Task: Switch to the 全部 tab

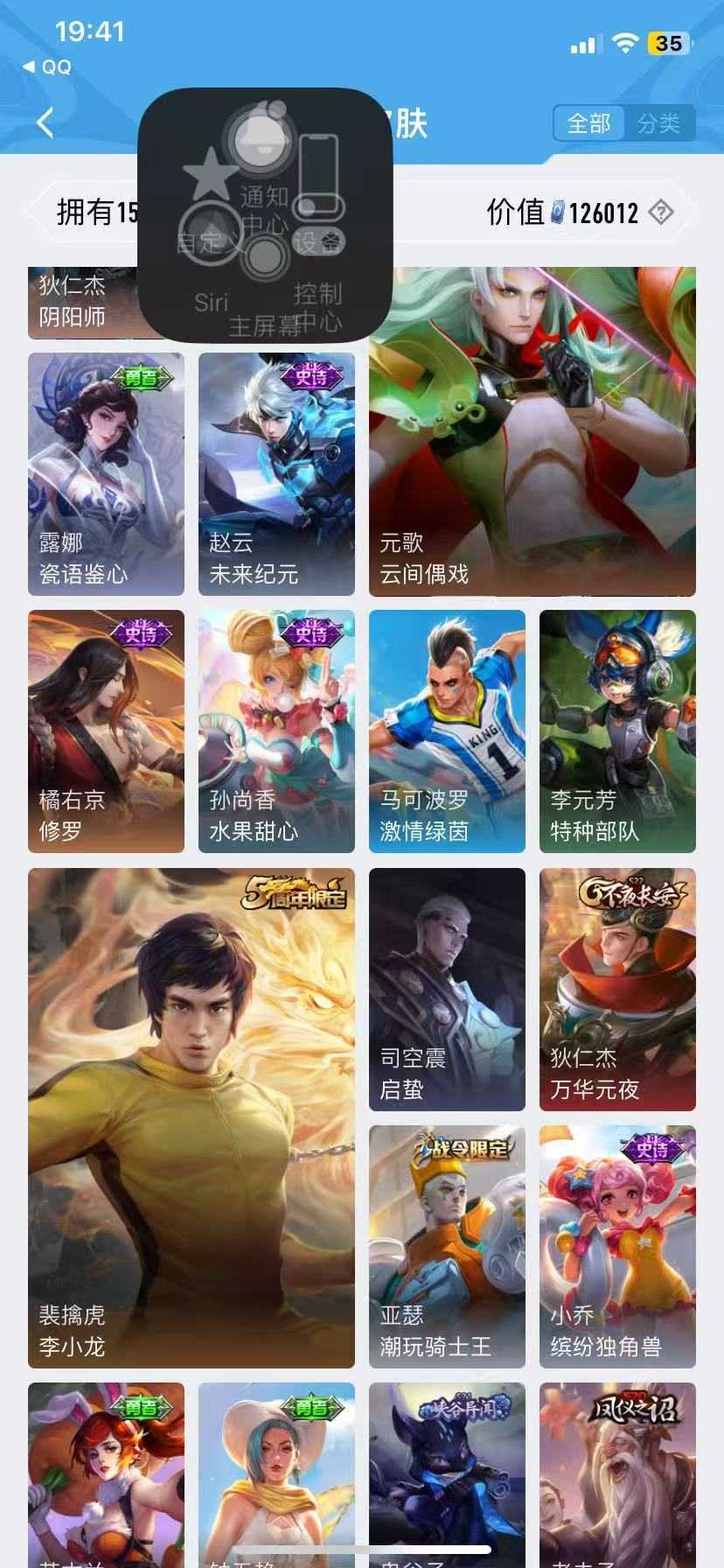Action: click(588, 123)
